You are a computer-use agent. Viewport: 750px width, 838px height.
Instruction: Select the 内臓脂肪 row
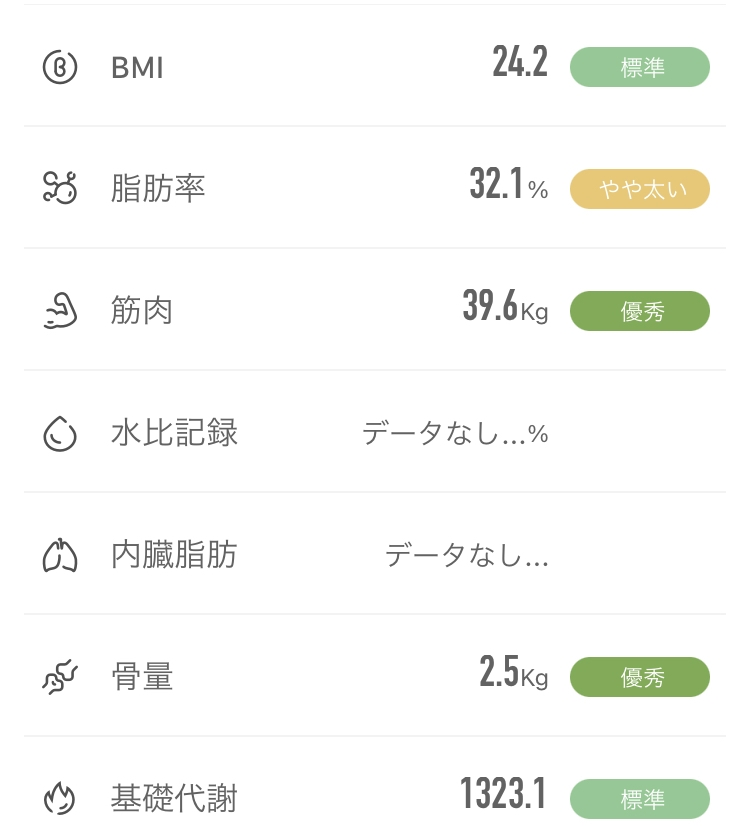375,555
